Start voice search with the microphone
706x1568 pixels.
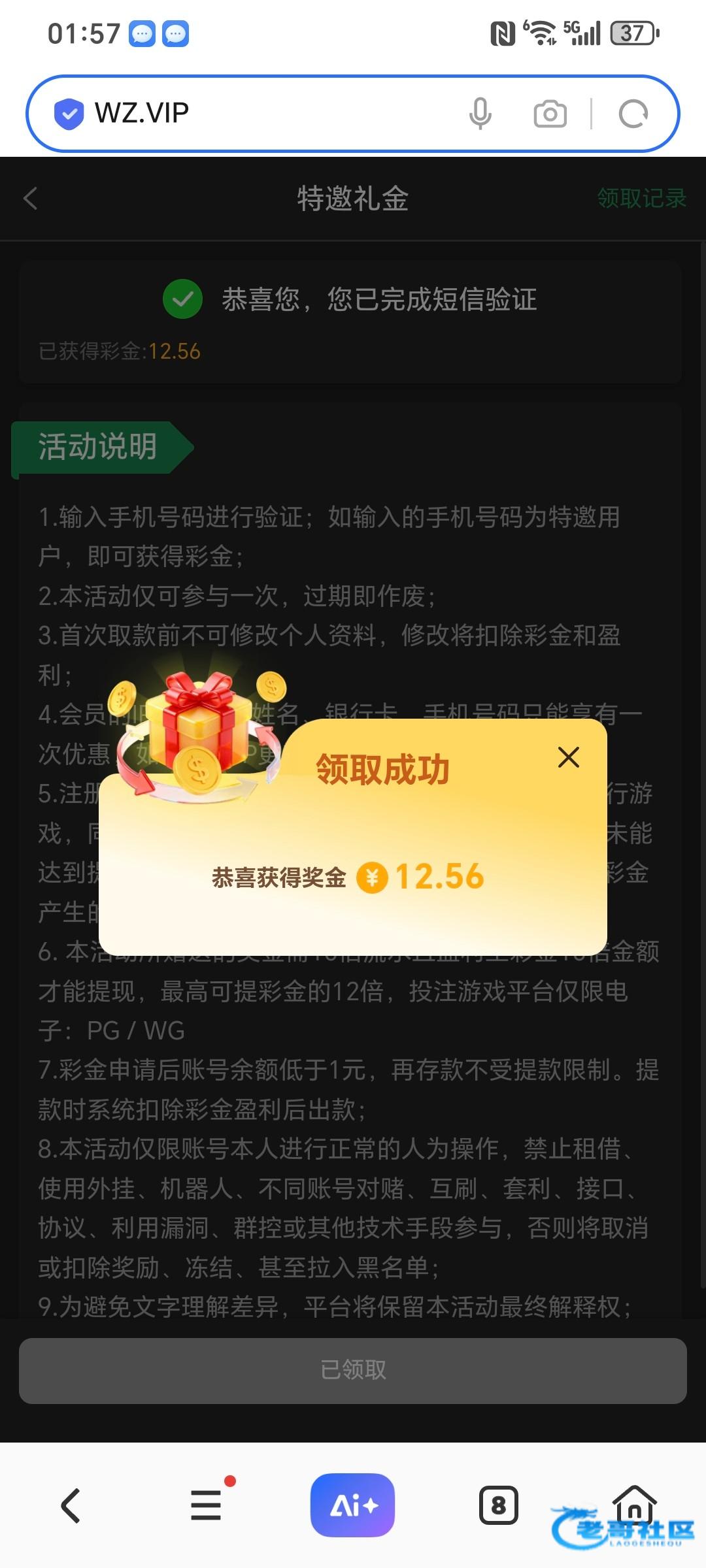click(x=480, y=114)
